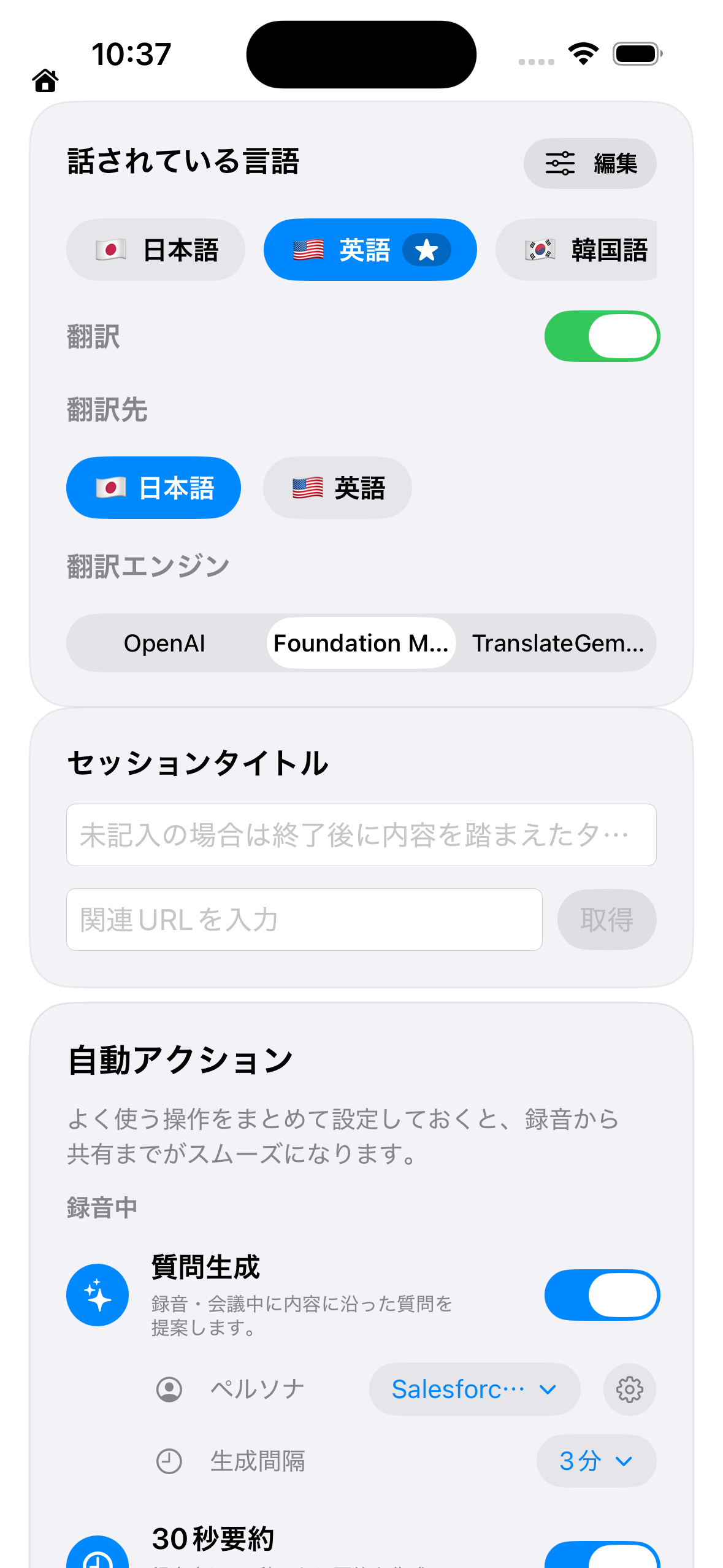Switch translation engine to OpenAI
The height and width of the screenshot is (1568, 723).
coord(164,644)
